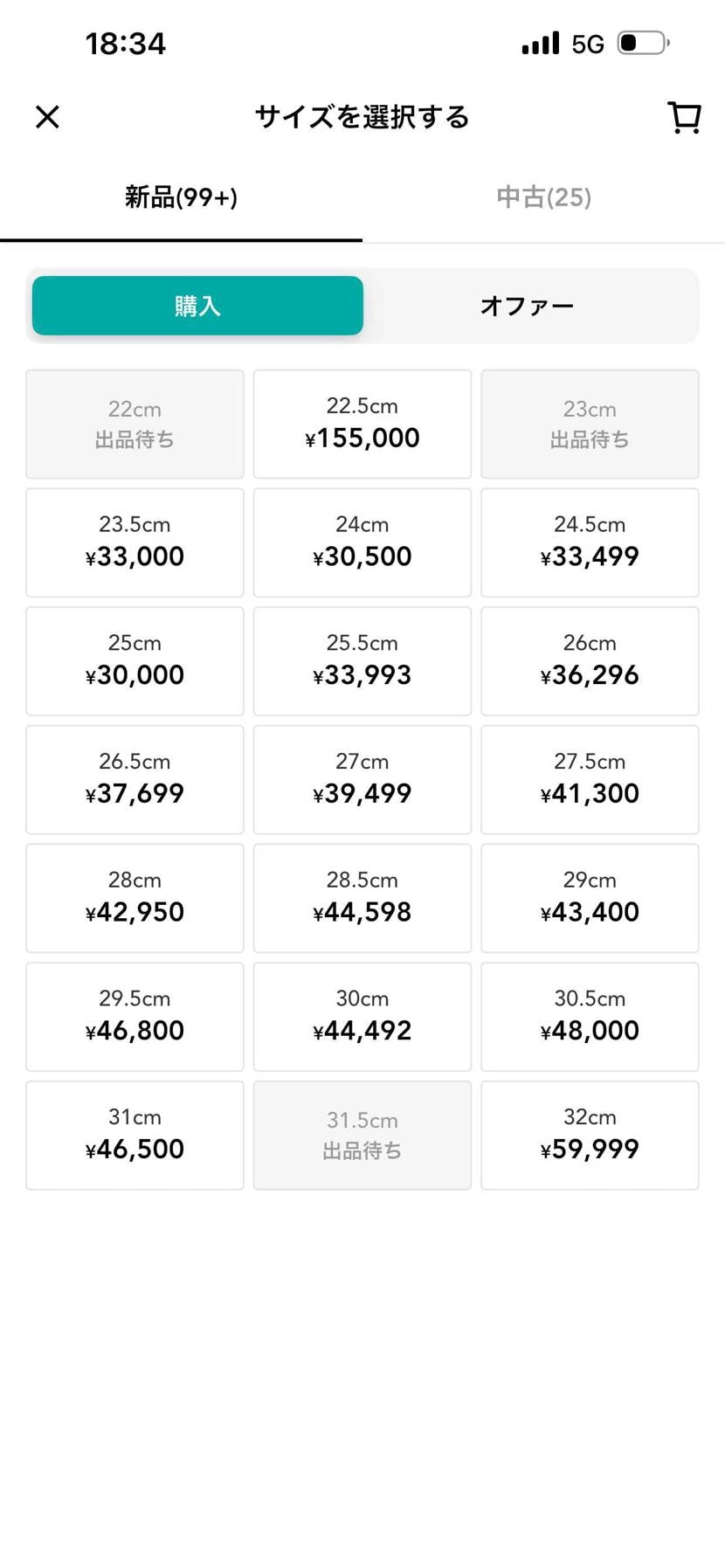Viewport: 725px width, 1568px height.
Task: Select 24cm at ¥30,500
Action: [362, 542]
